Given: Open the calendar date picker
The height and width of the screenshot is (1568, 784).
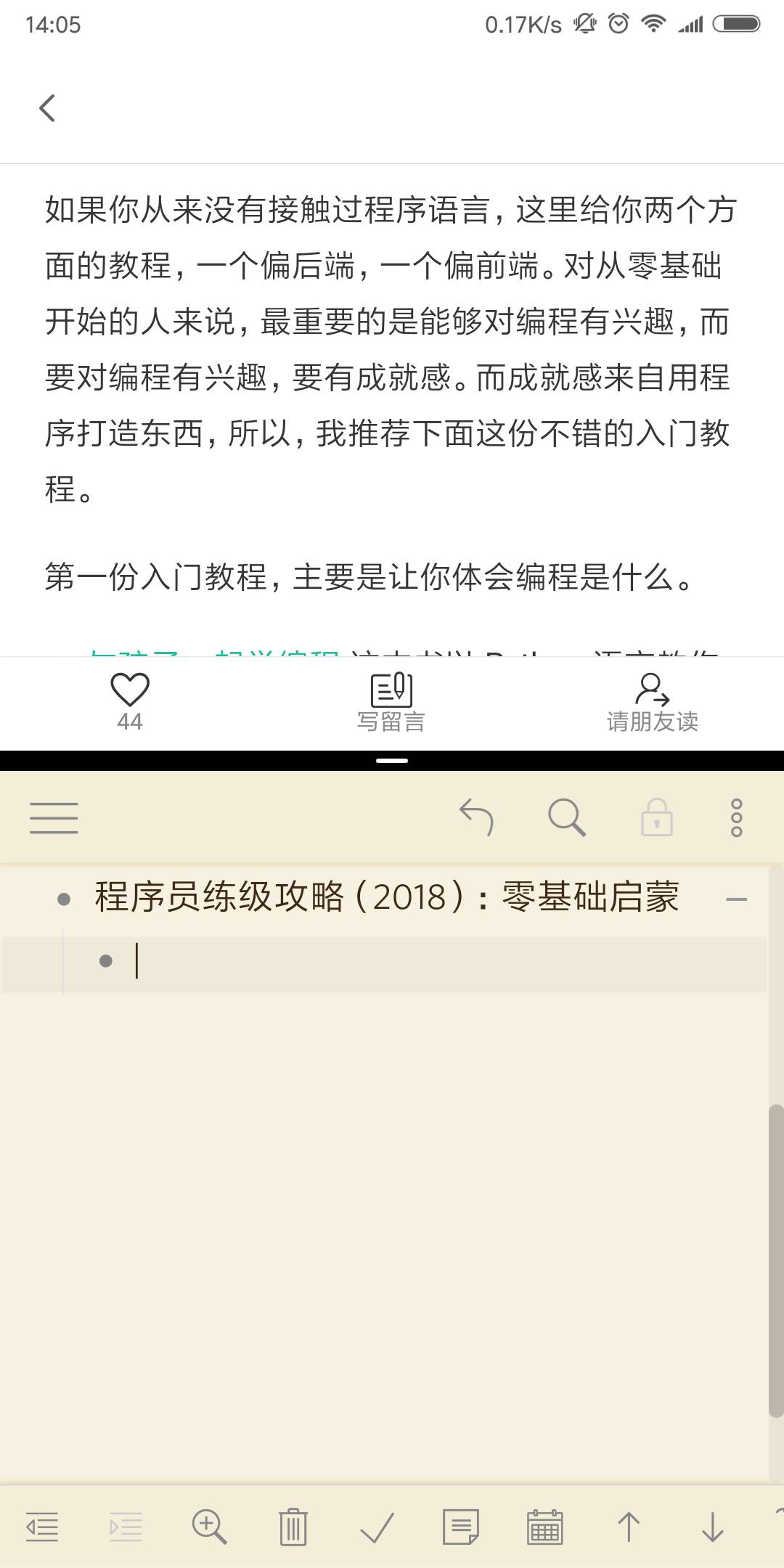Looking at the screenshot, I should [544, 1527].
